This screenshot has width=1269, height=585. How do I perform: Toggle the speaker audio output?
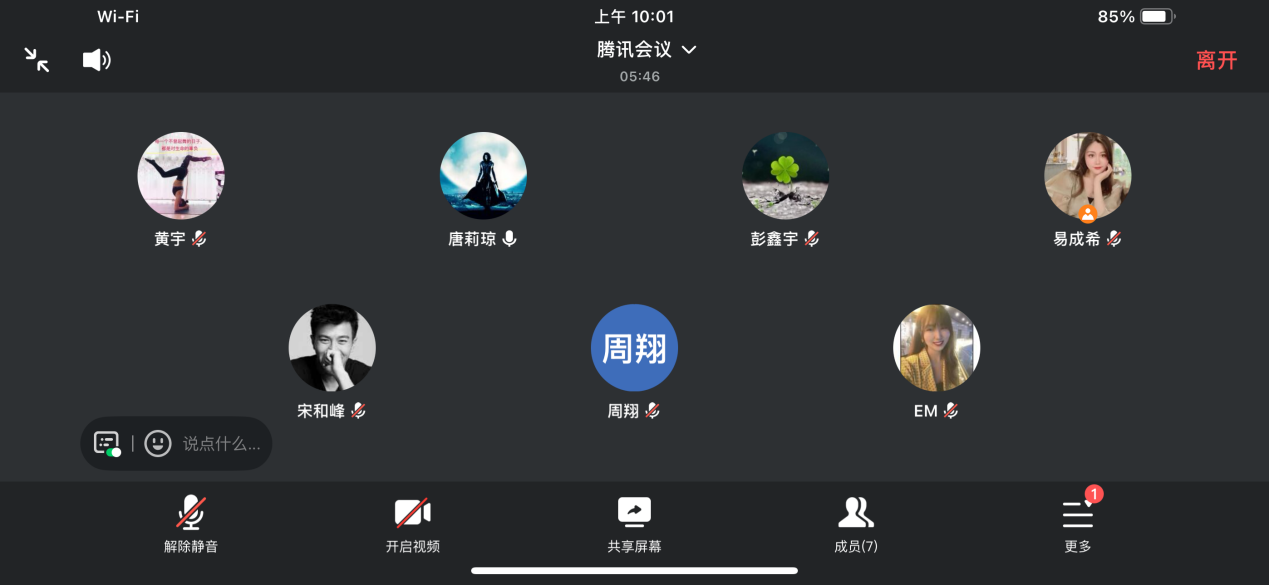96,60
